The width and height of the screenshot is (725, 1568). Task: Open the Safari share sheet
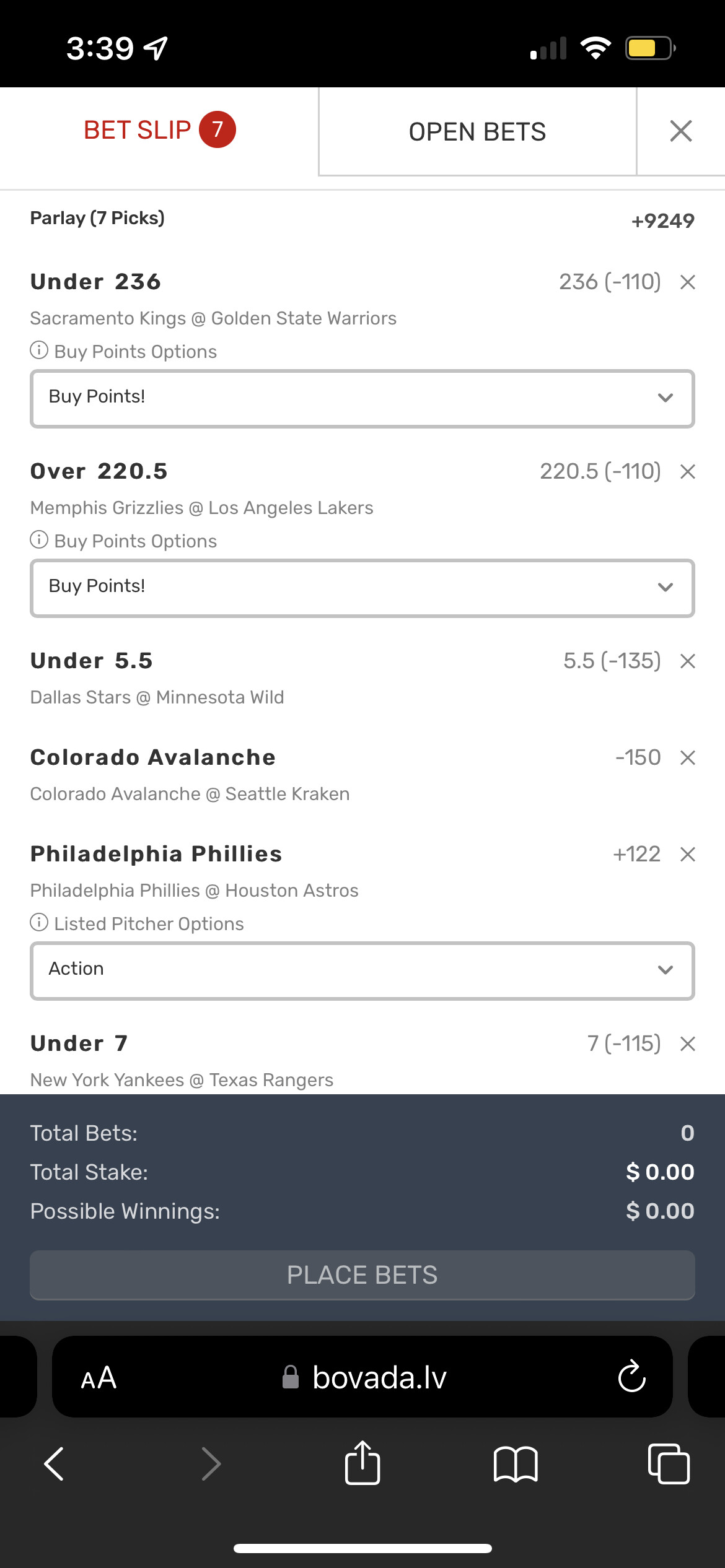[x=362, y=1463]
